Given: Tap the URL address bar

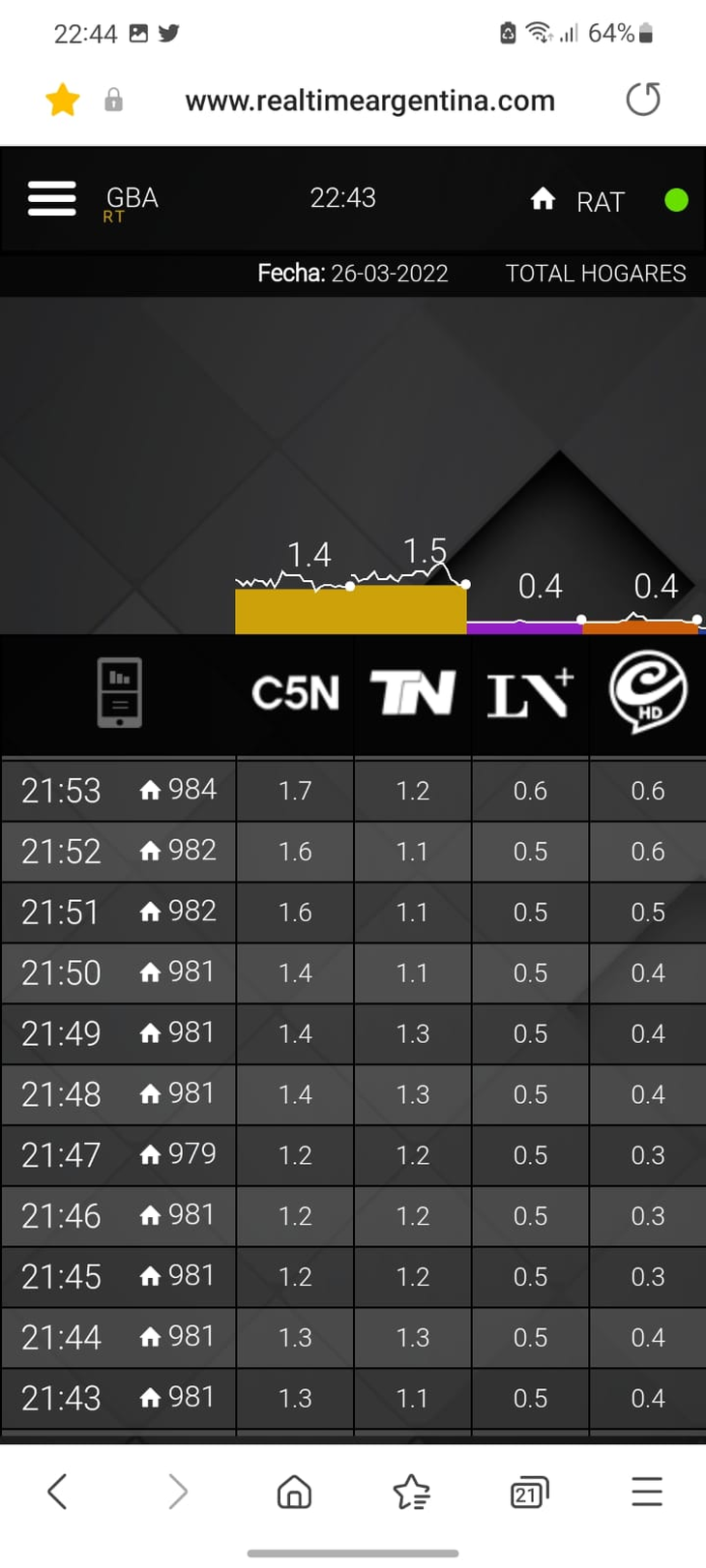Looking at the screenshot, I should [369, 101].
